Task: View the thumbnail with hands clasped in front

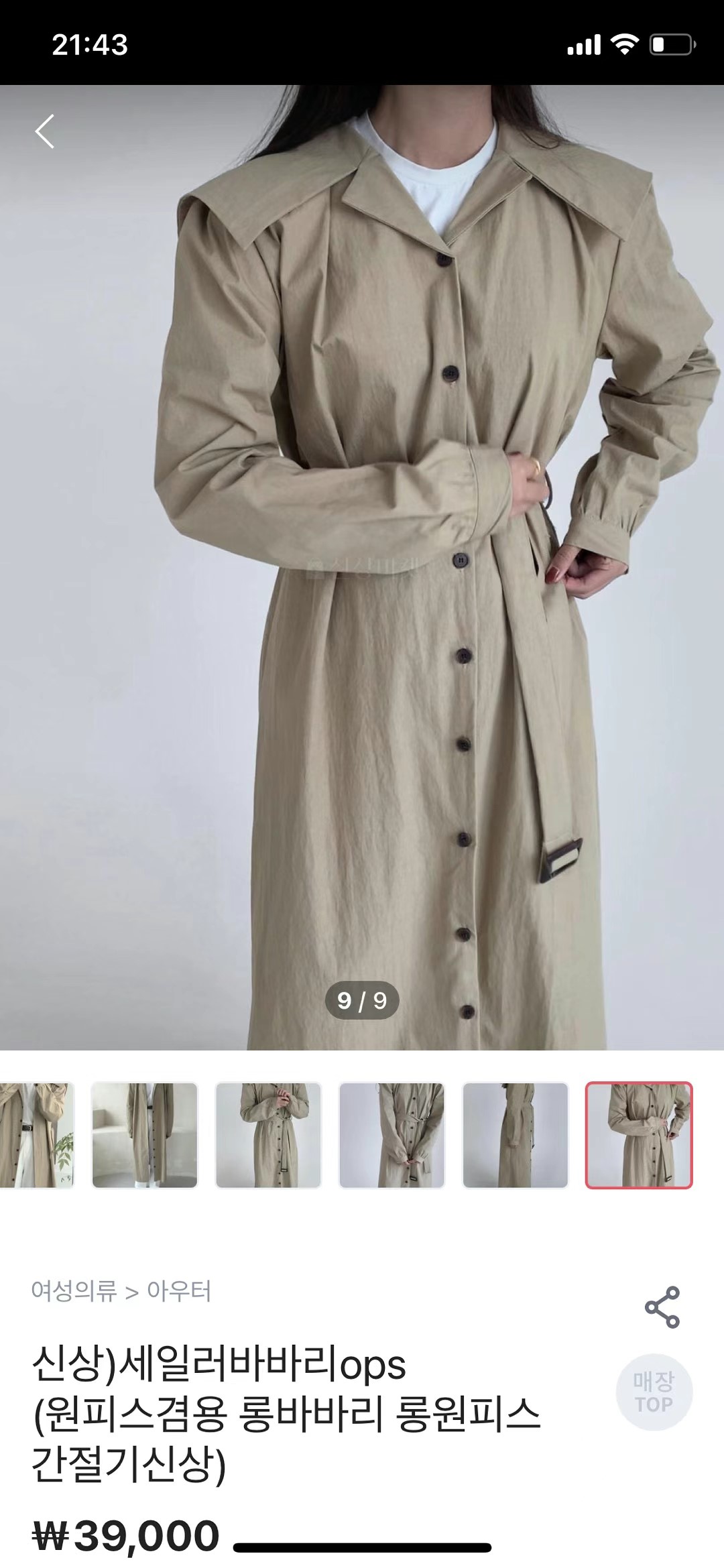Action: coord(391,1135)
